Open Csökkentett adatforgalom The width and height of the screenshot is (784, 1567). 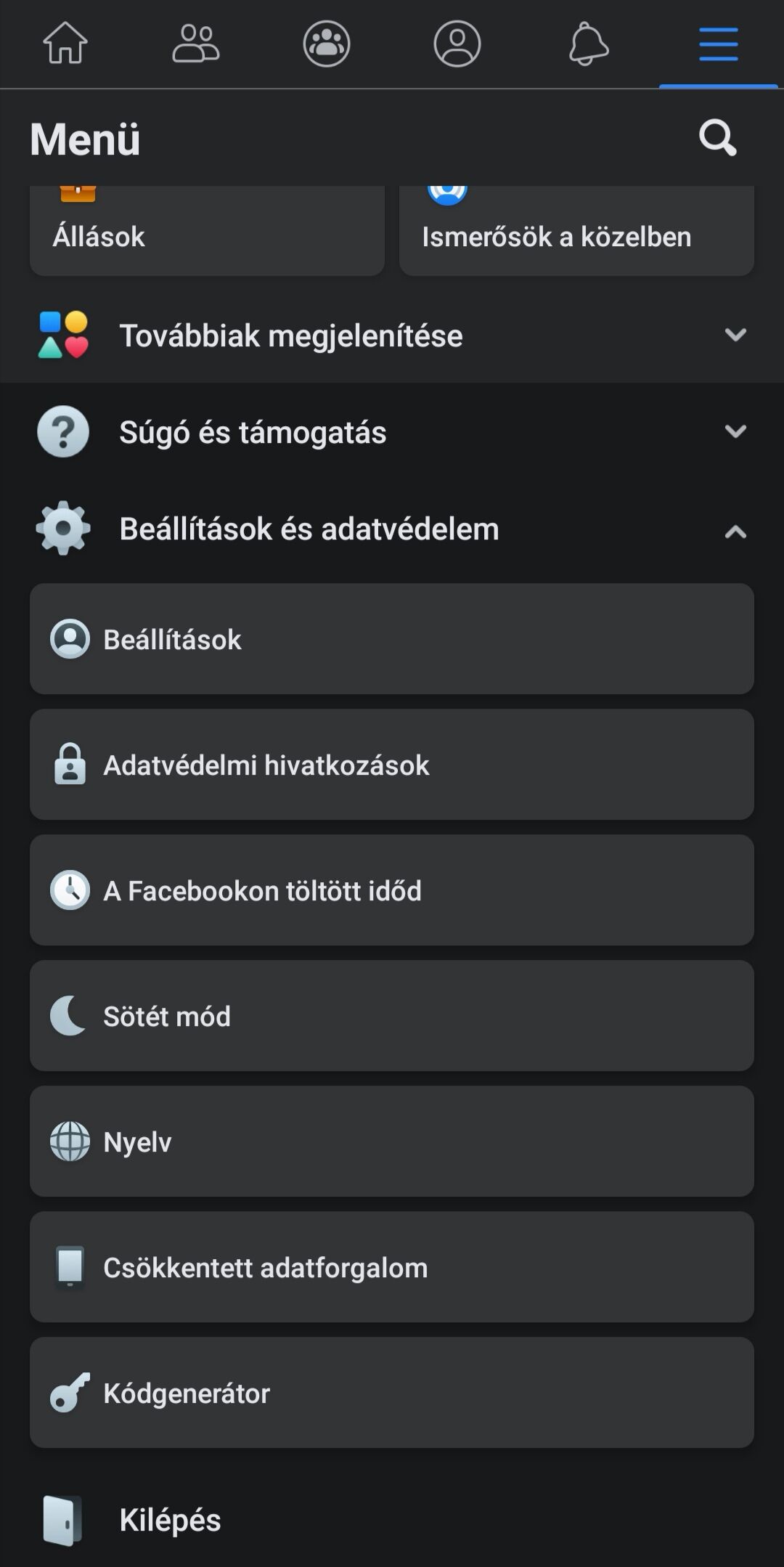[x=392, y=1267]
